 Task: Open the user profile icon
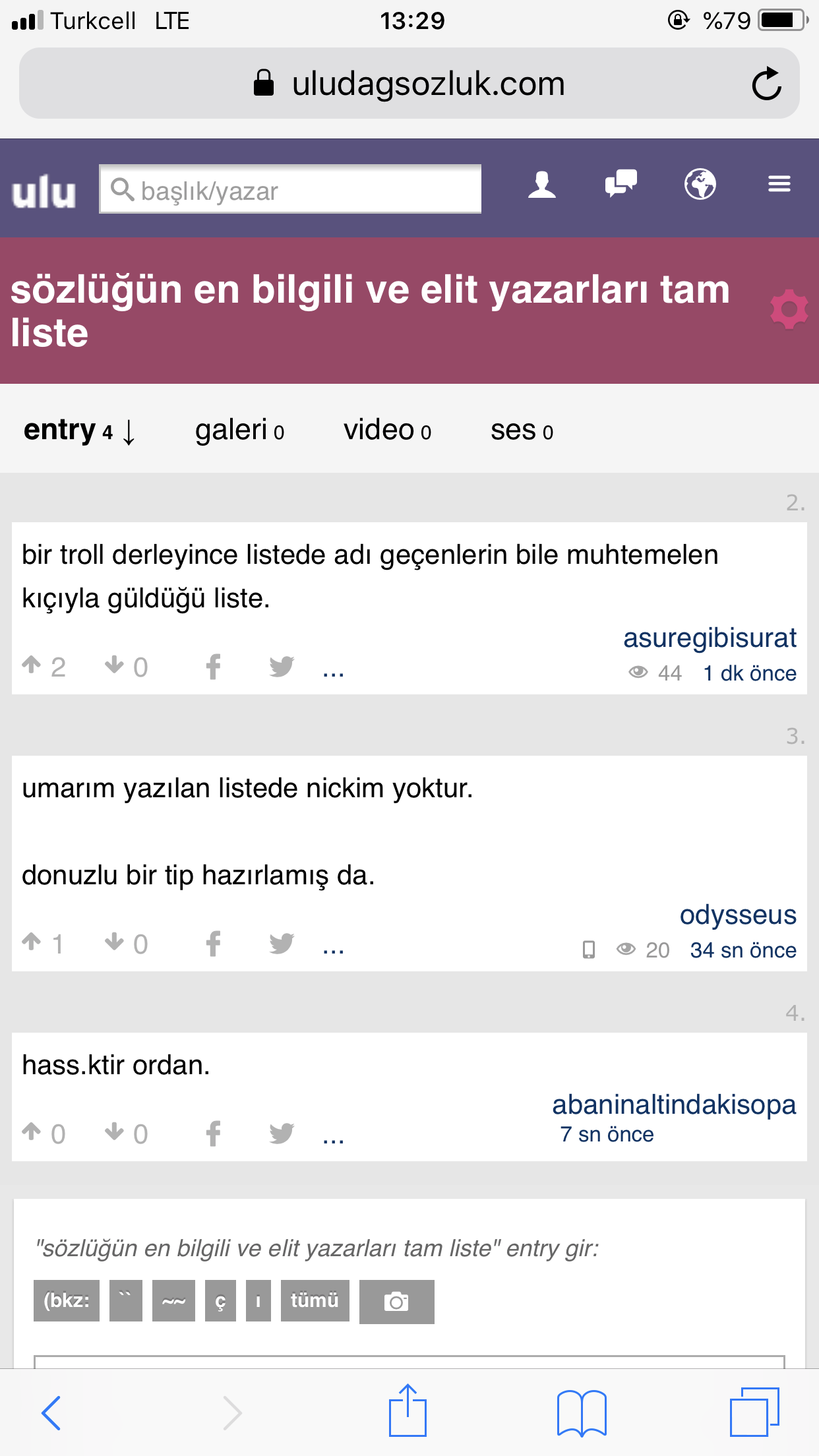click(542, 185)
